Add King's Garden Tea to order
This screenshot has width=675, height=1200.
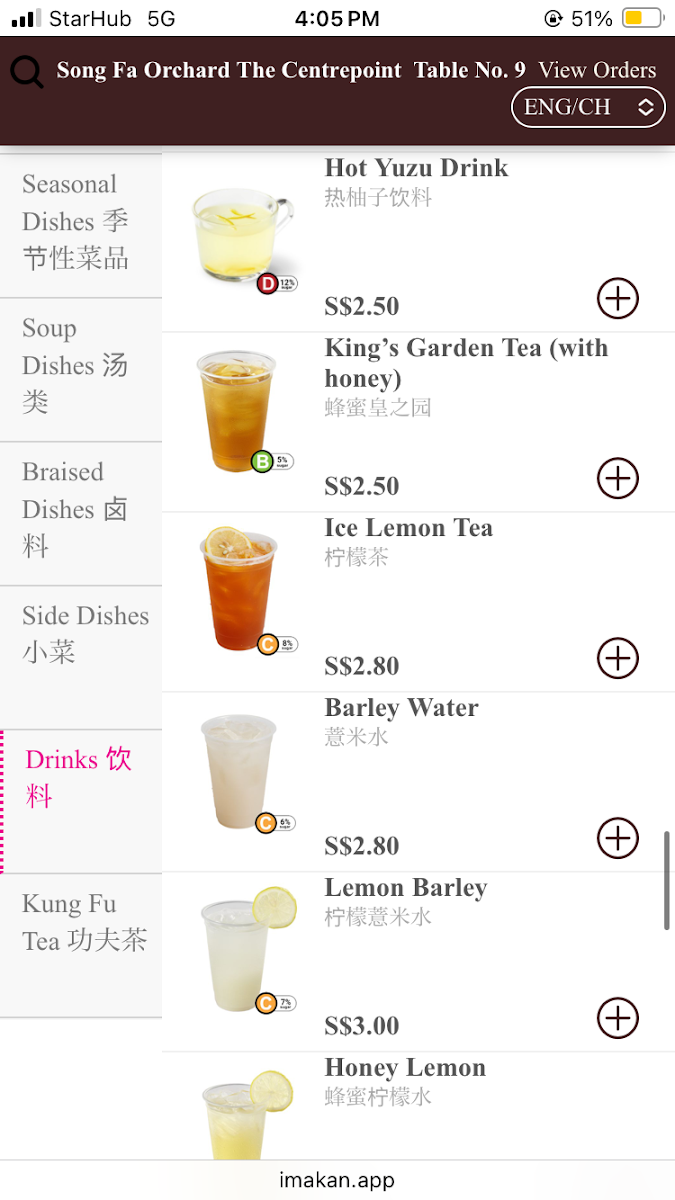(618, 479)
